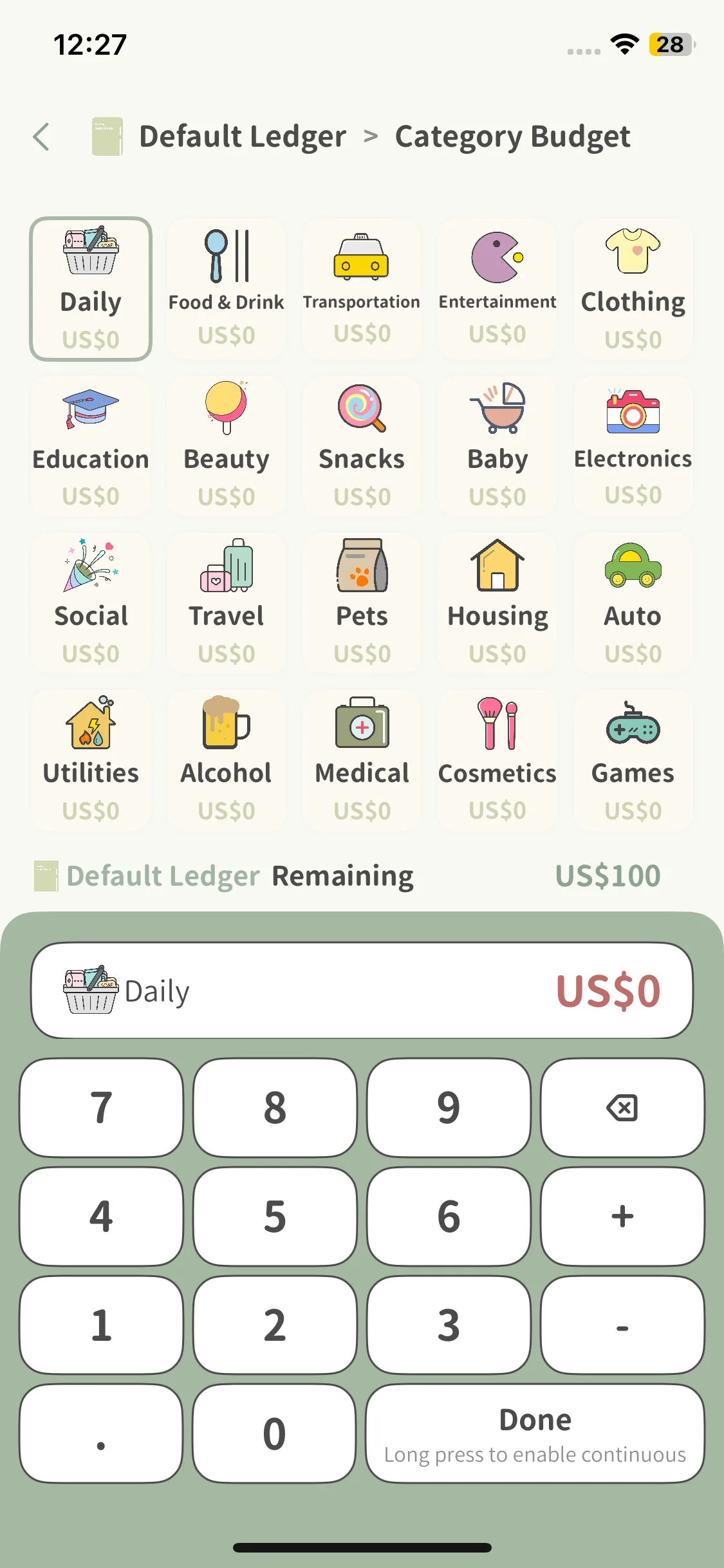
Task: Confirm the budget with Done
Action: (x=535, y=1434)
